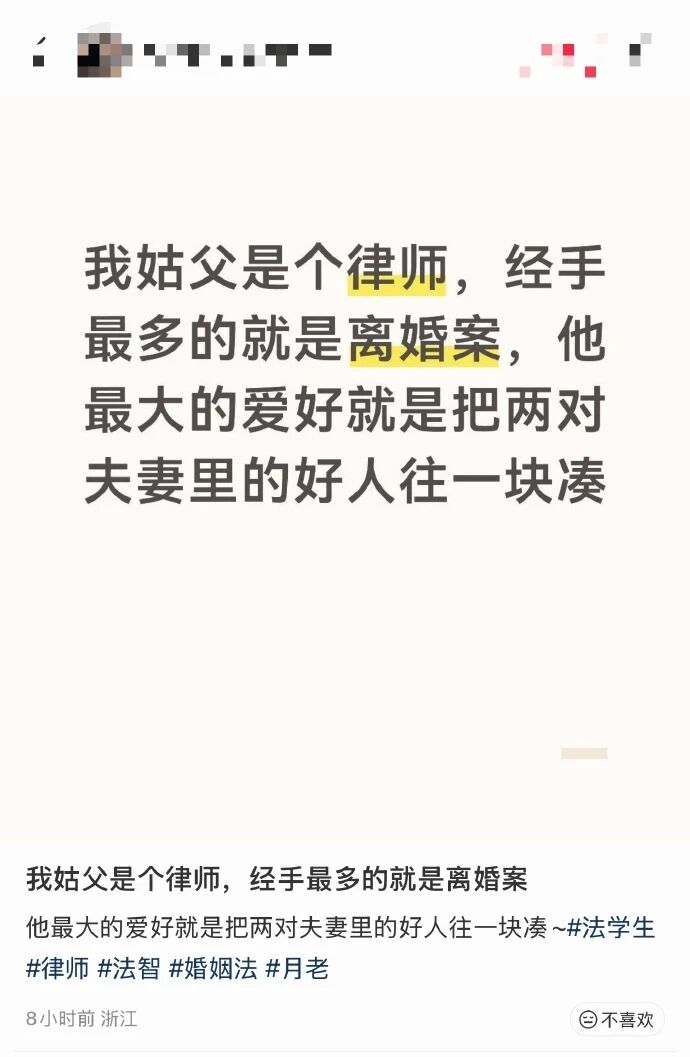Select the #月老 hashtag
Screen dimensions: 690x1057
coord(297,967)
